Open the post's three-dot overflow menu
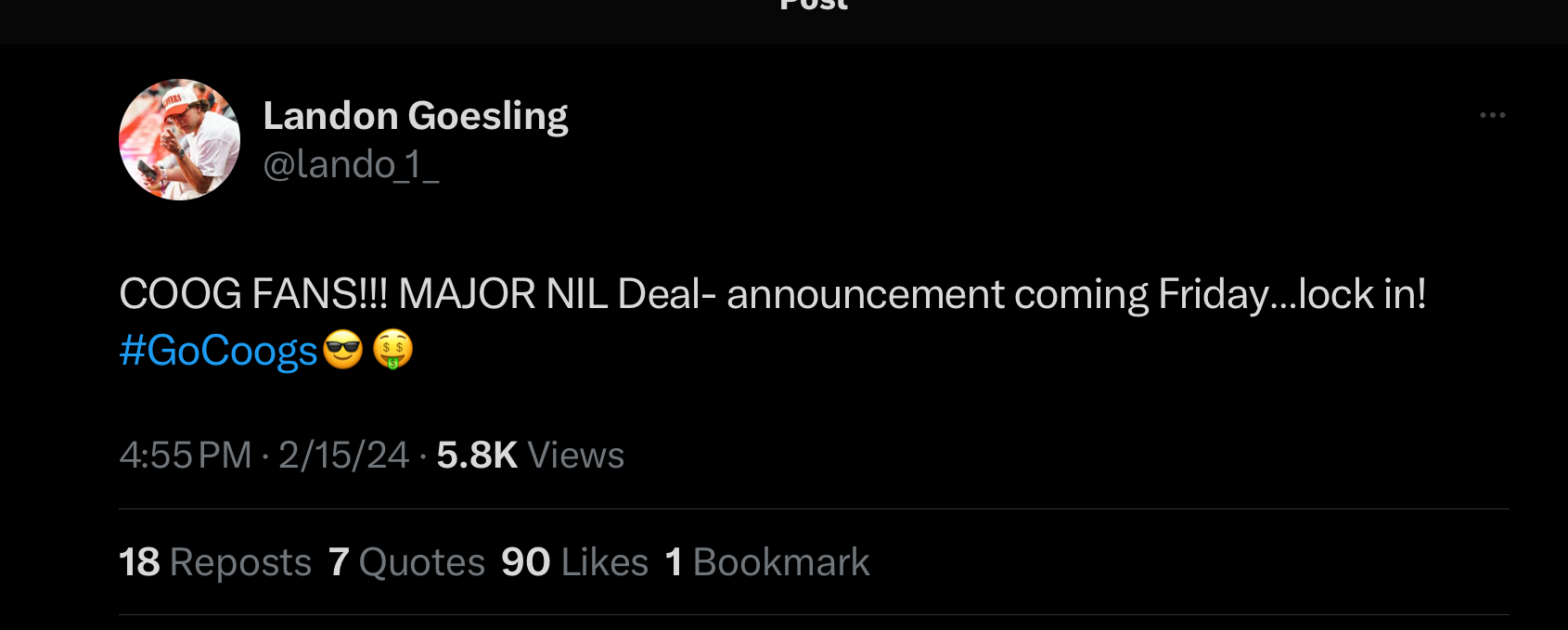The image size is (1568, 630). [x=1492, y=115]
